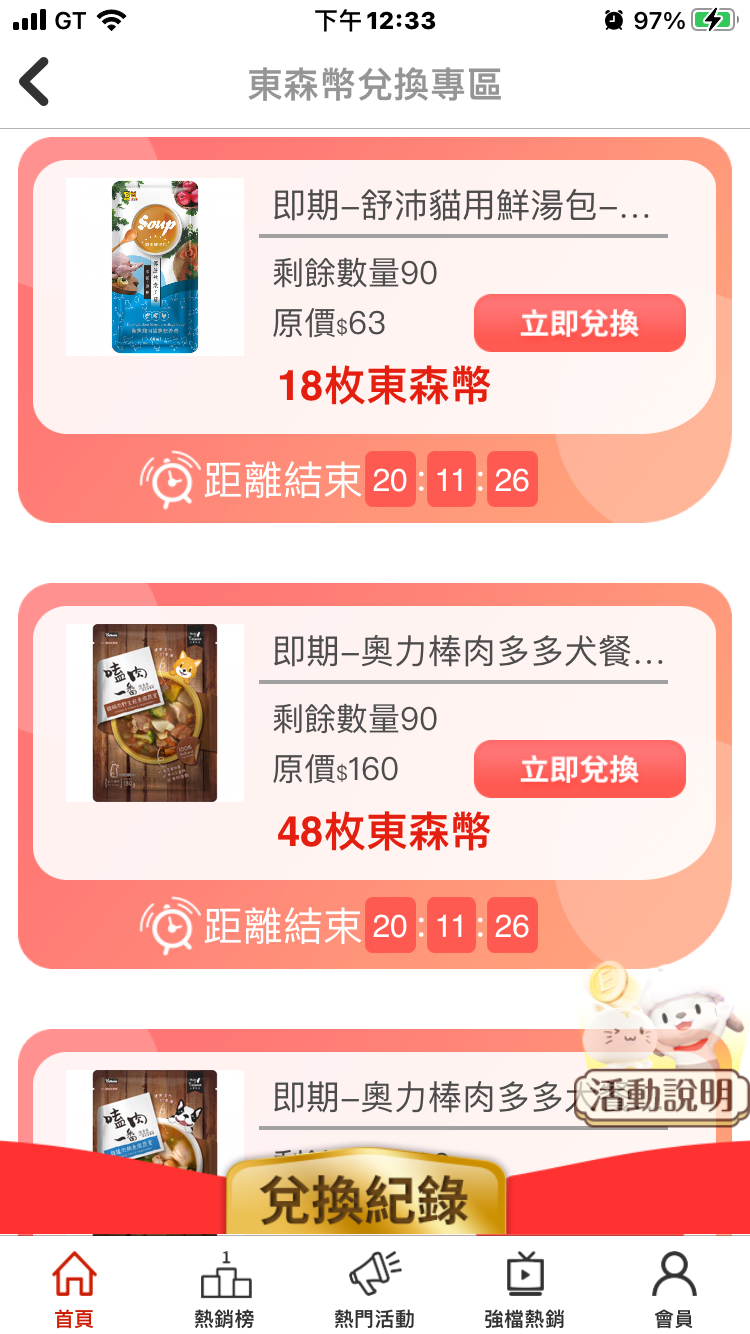Open the 強檔熱銷 tab
The width and height of the screenshot is (750, 1334).
tap(524, 1289)
